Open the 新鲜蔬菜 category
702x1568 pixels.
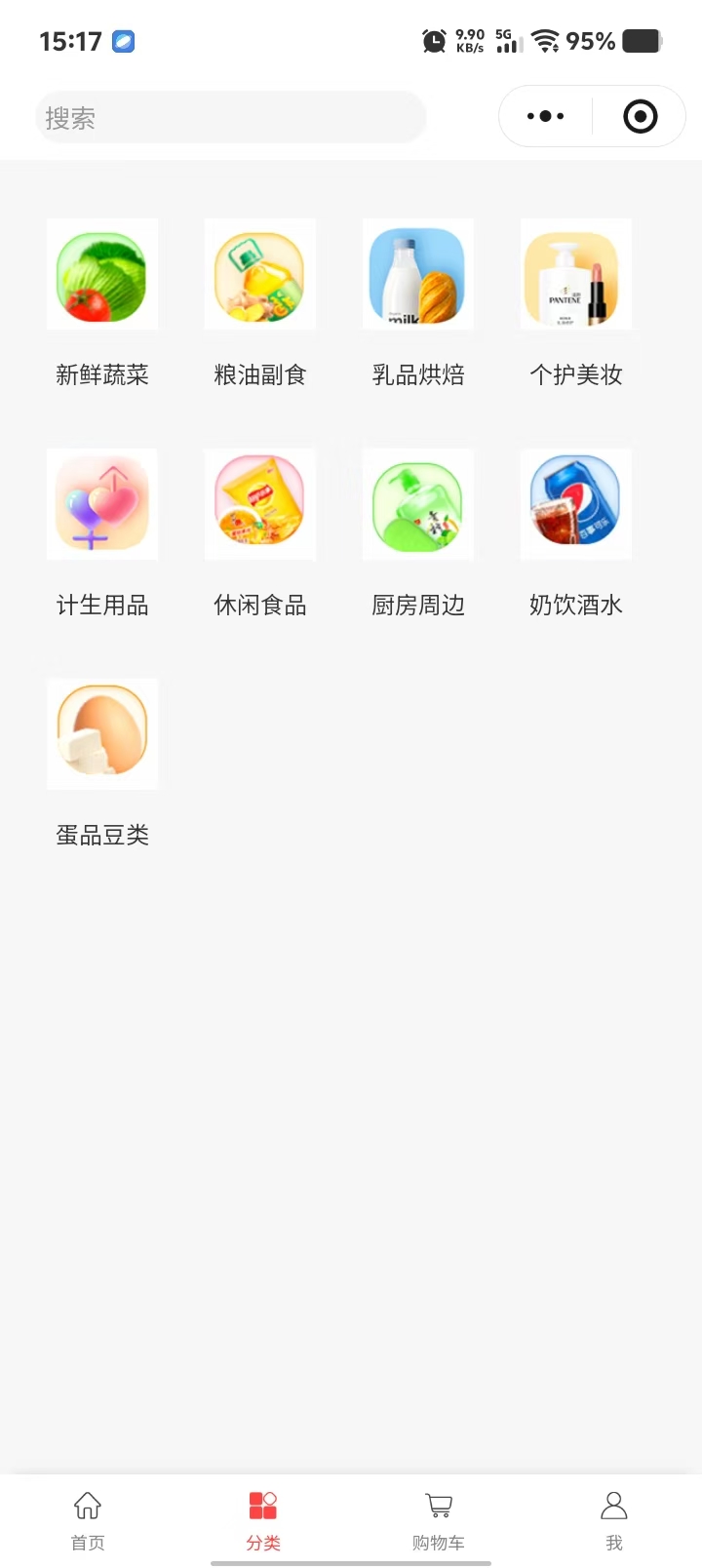[x=102, y=275]
